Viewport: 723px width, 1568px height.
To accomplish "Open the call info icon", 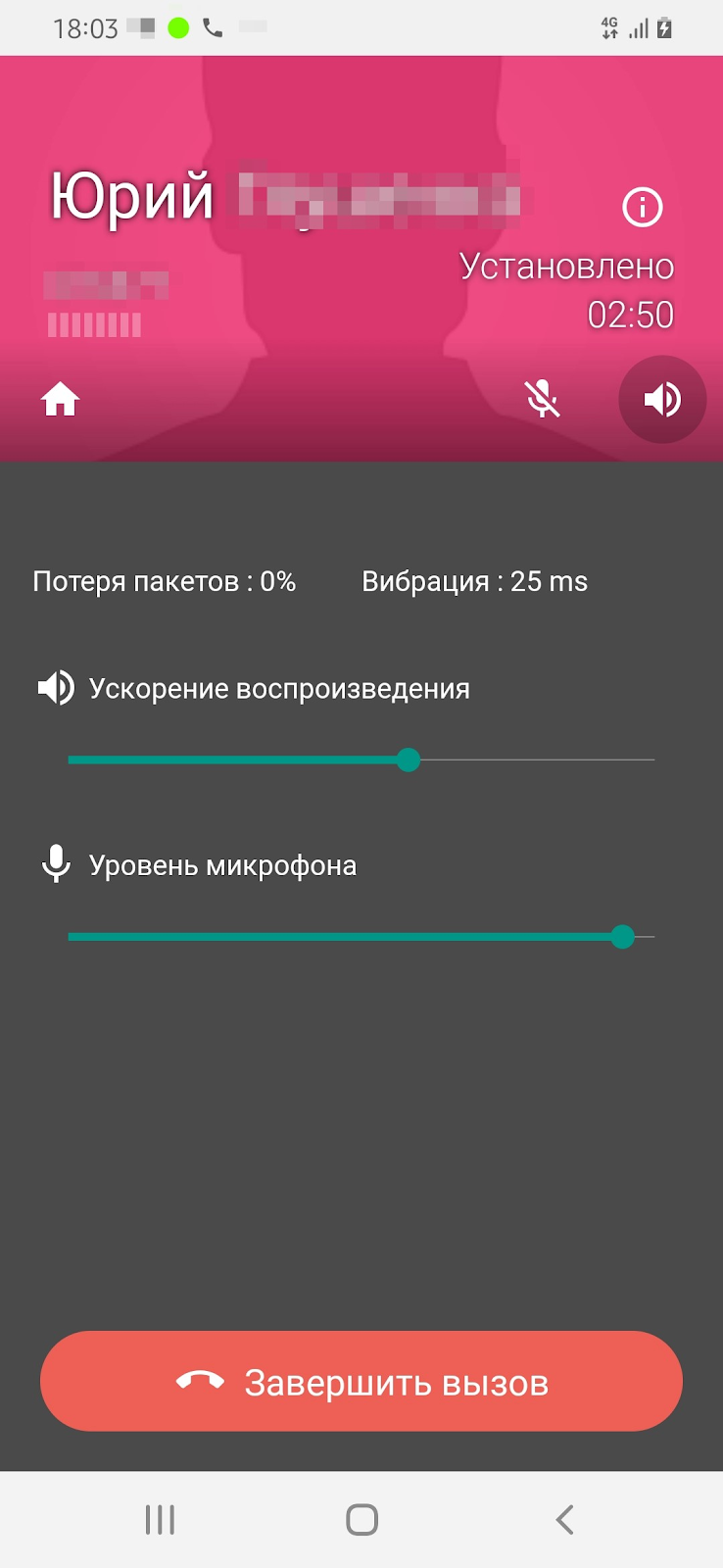I will [x=643, y=207].
